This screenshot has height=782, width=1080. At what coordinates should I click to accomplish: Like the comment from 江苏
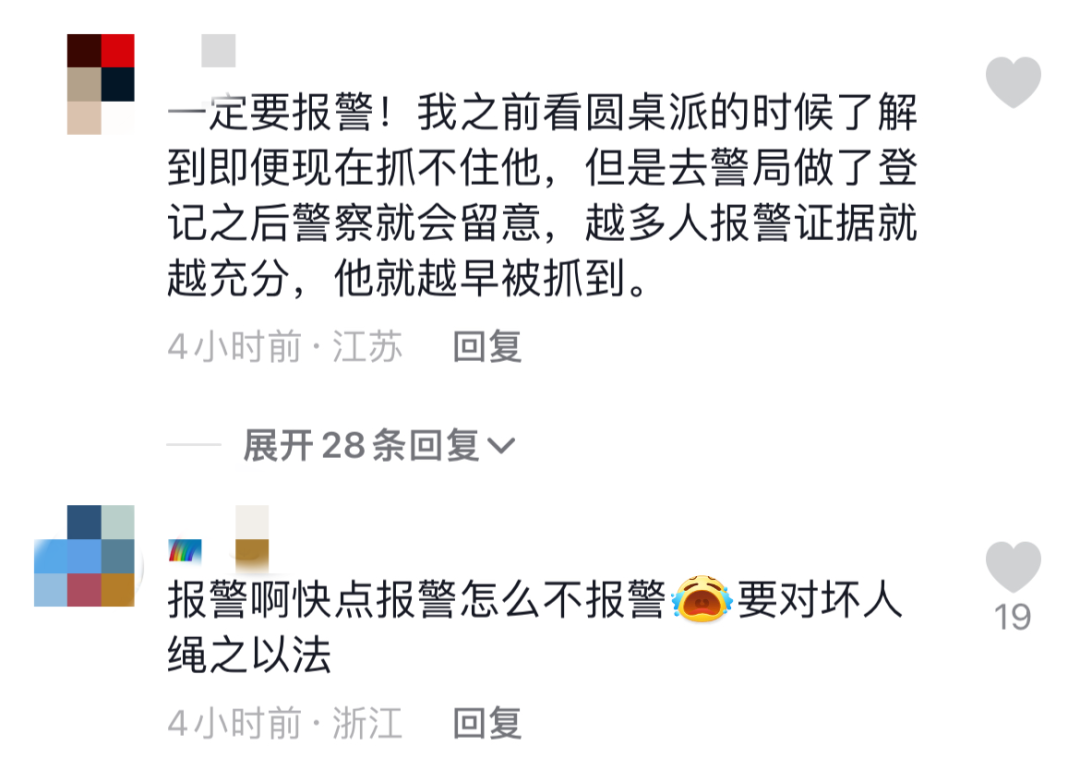1013,82
